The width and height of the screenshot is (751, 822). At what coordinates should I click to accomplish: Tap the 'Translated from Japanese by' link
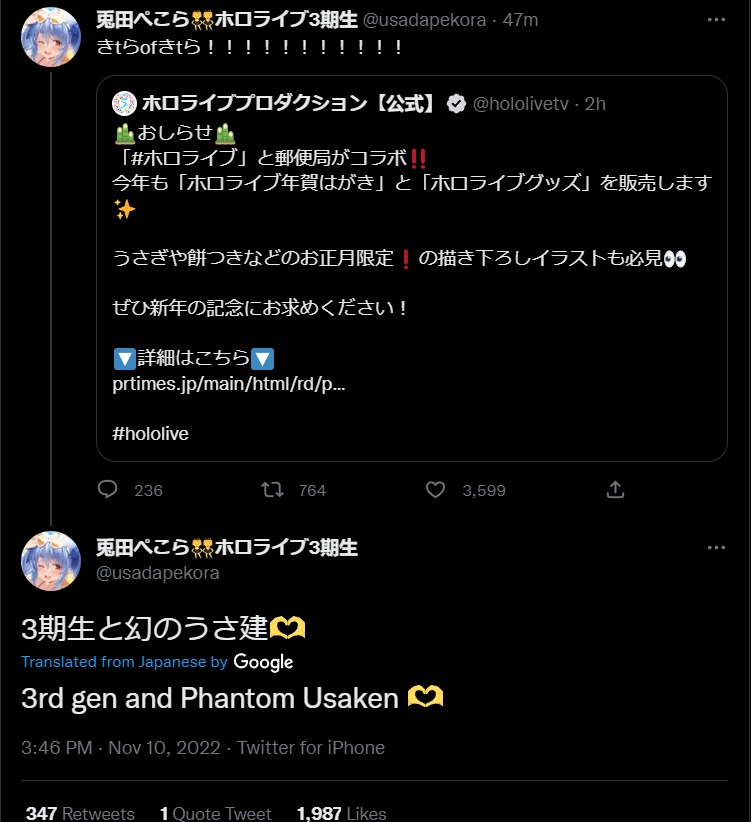[125, 662]
